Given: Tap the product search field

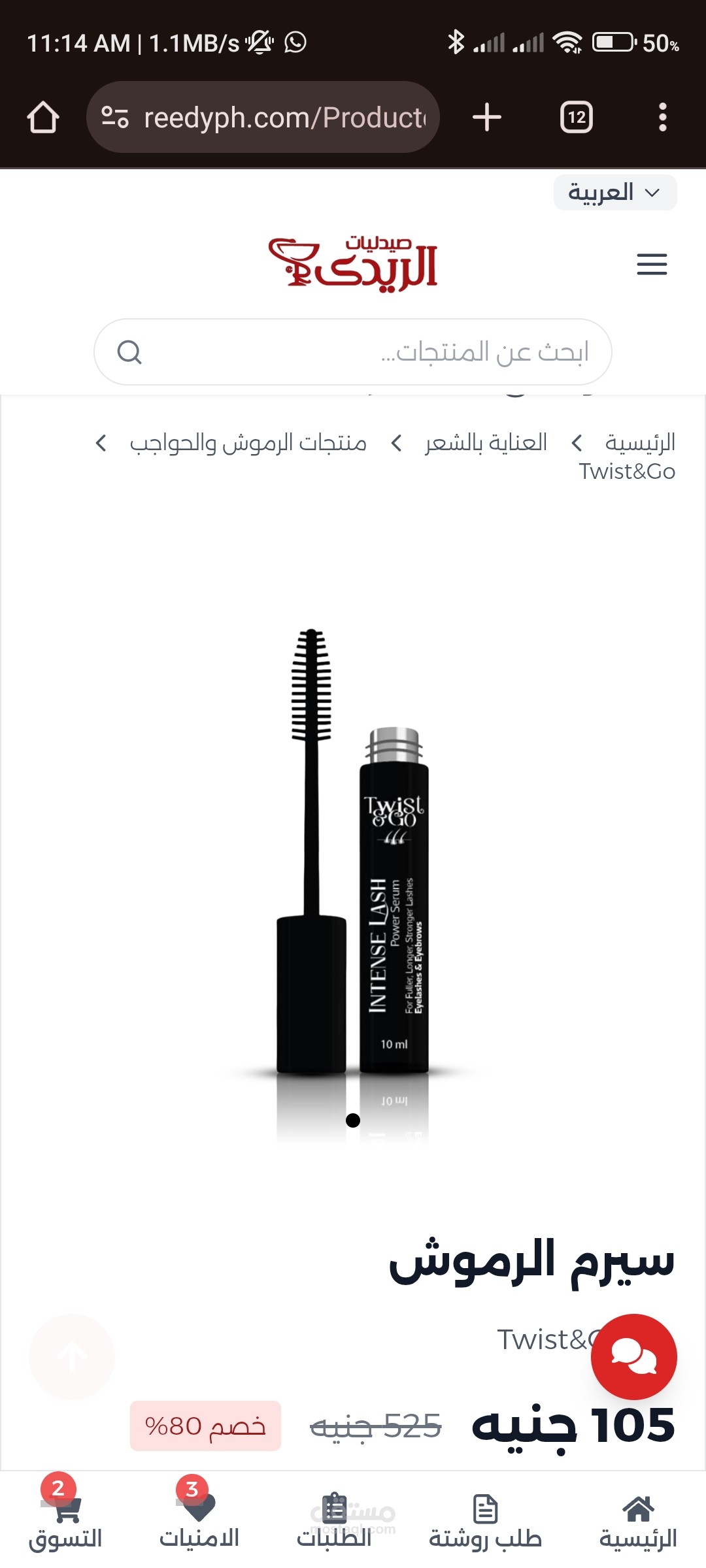Looking at the screenshot, I should click(353, 351).
